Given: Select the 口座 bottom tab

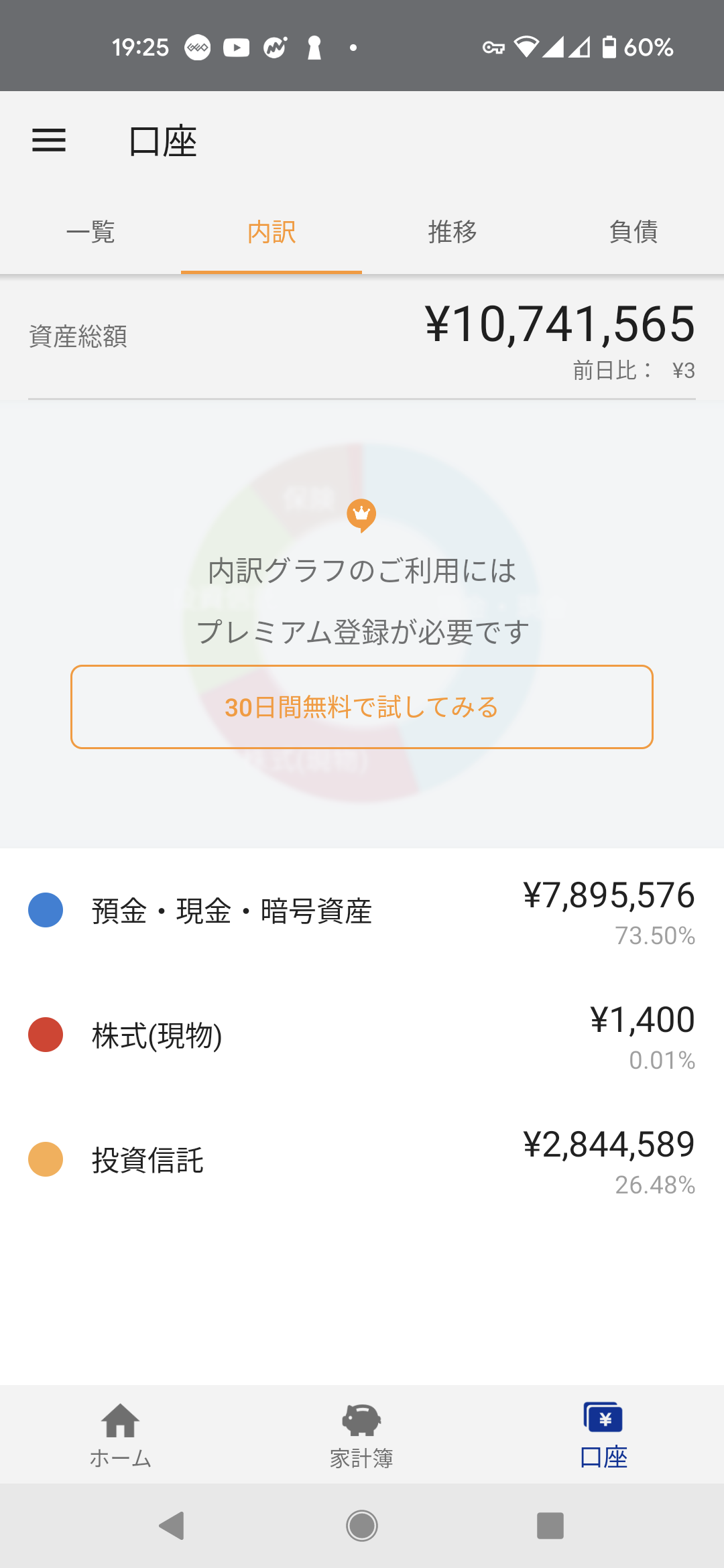Looking at the screenshot, I should click(603, 1434).
